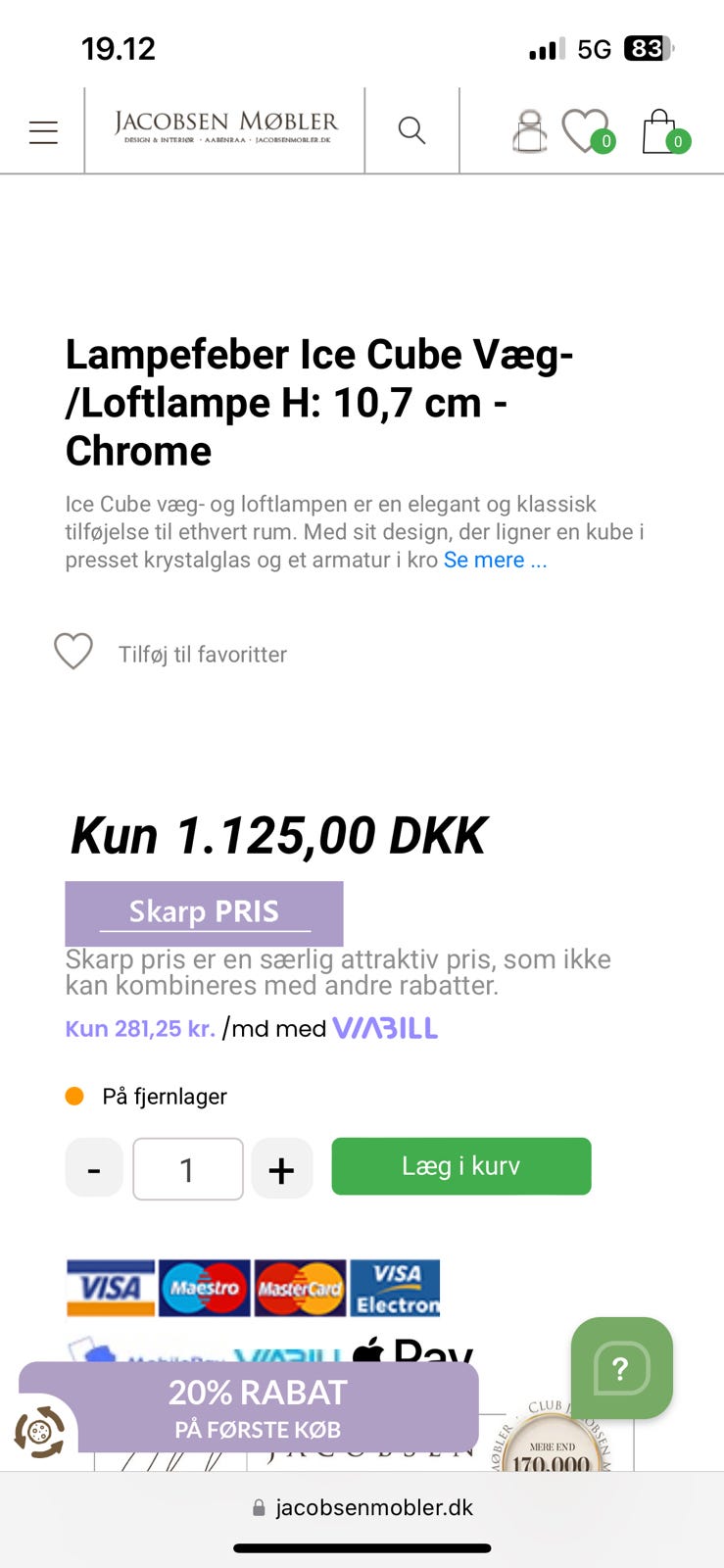
Task: Decrease quantity with minus button
Action: click(94, 1168)
